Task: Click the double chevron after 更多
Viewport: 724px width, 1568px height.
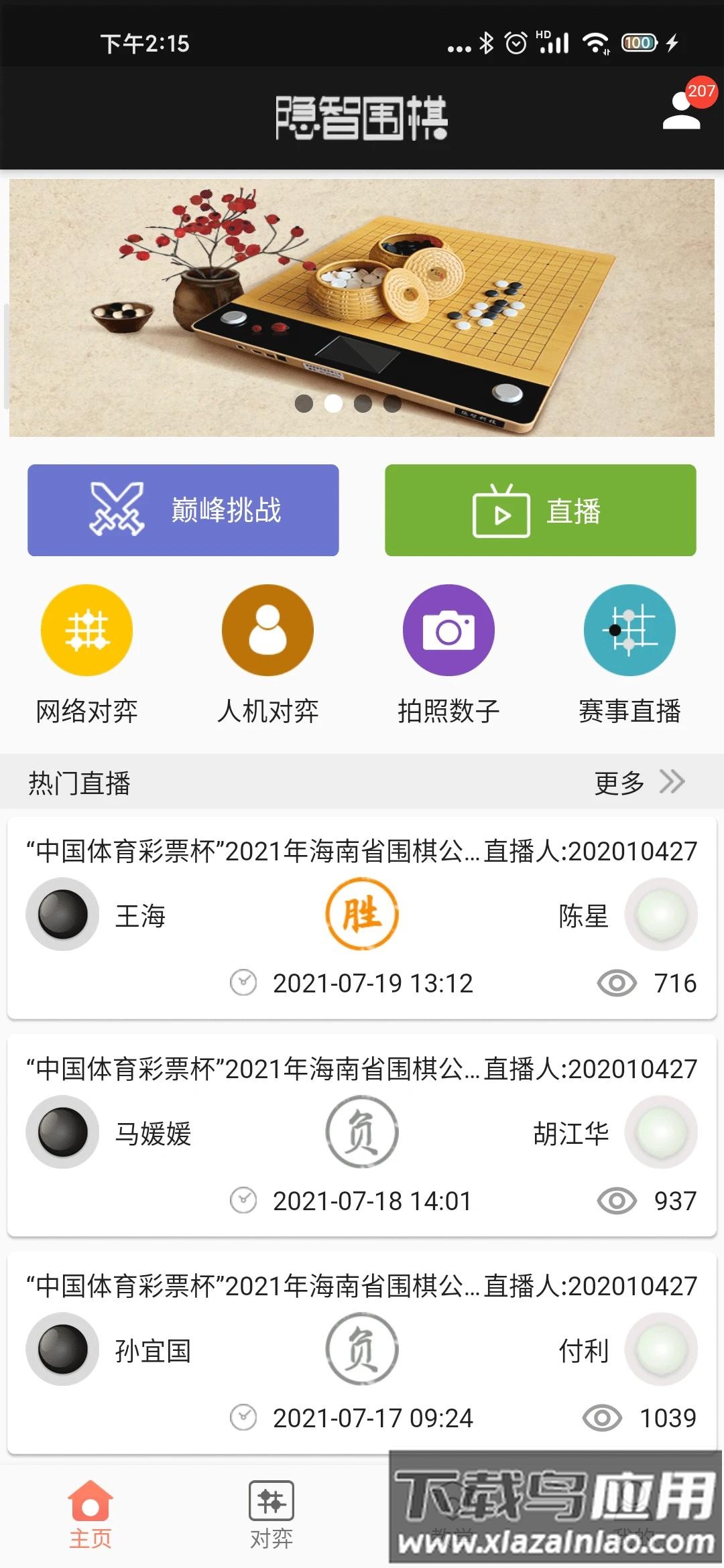Action: [672, 781]
